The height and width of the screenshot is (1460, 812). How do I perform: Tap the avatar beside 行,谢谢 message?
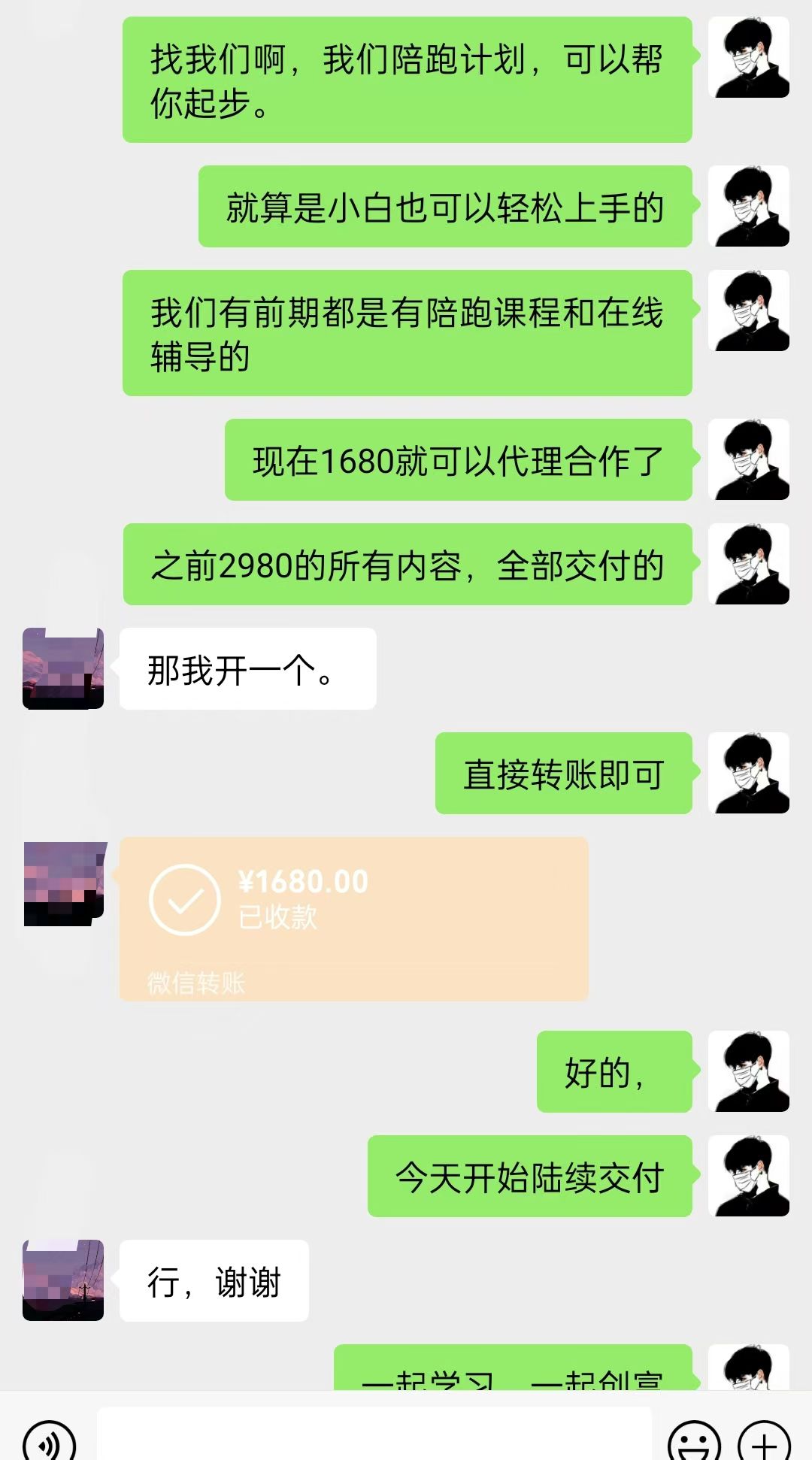(63, 1280)
